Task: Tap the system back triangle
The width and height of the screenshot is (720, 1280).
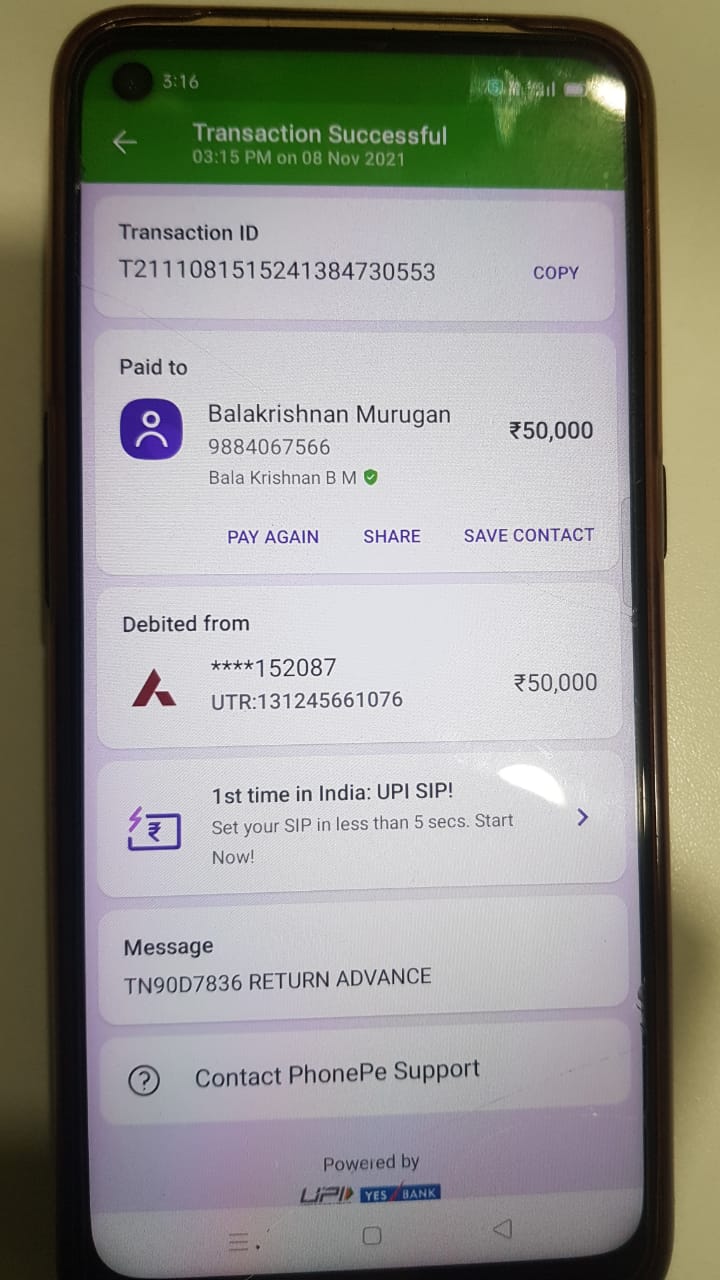Action: pyautogui.click(x=503, y=1228)
